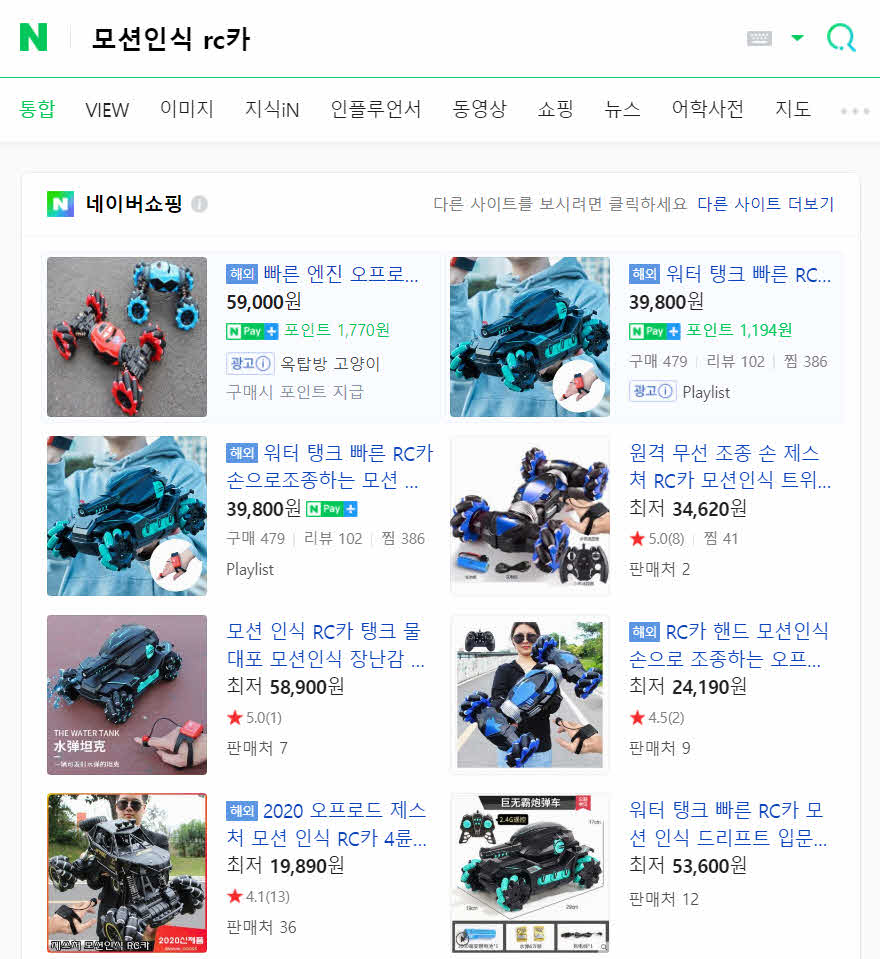Switch to the 이미지 tab
Viewport: 880px width, 959px height.
pos(187,110)
